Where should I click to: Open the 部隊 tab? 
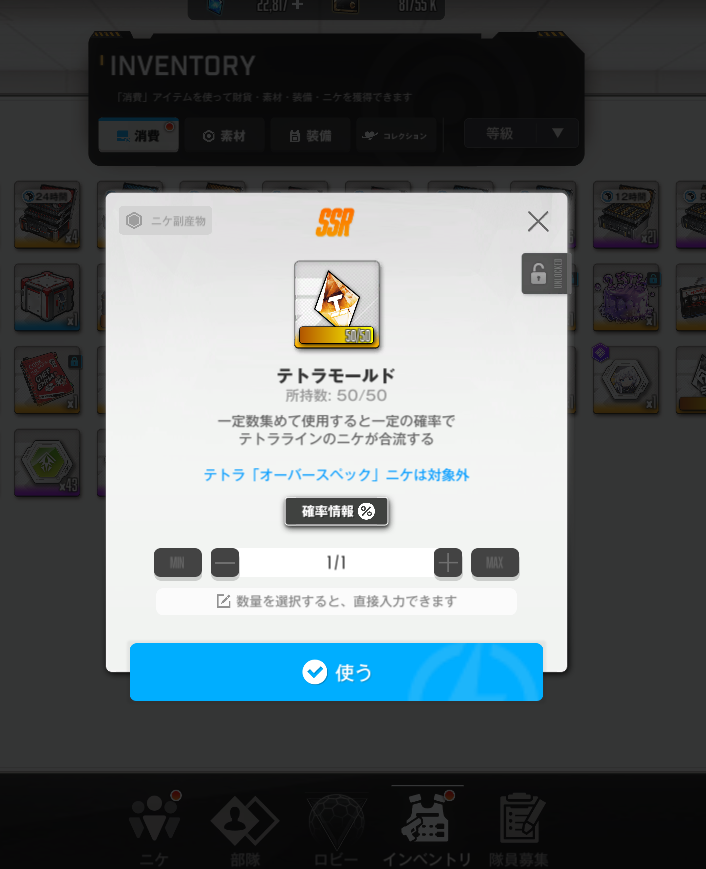point(244,829)
